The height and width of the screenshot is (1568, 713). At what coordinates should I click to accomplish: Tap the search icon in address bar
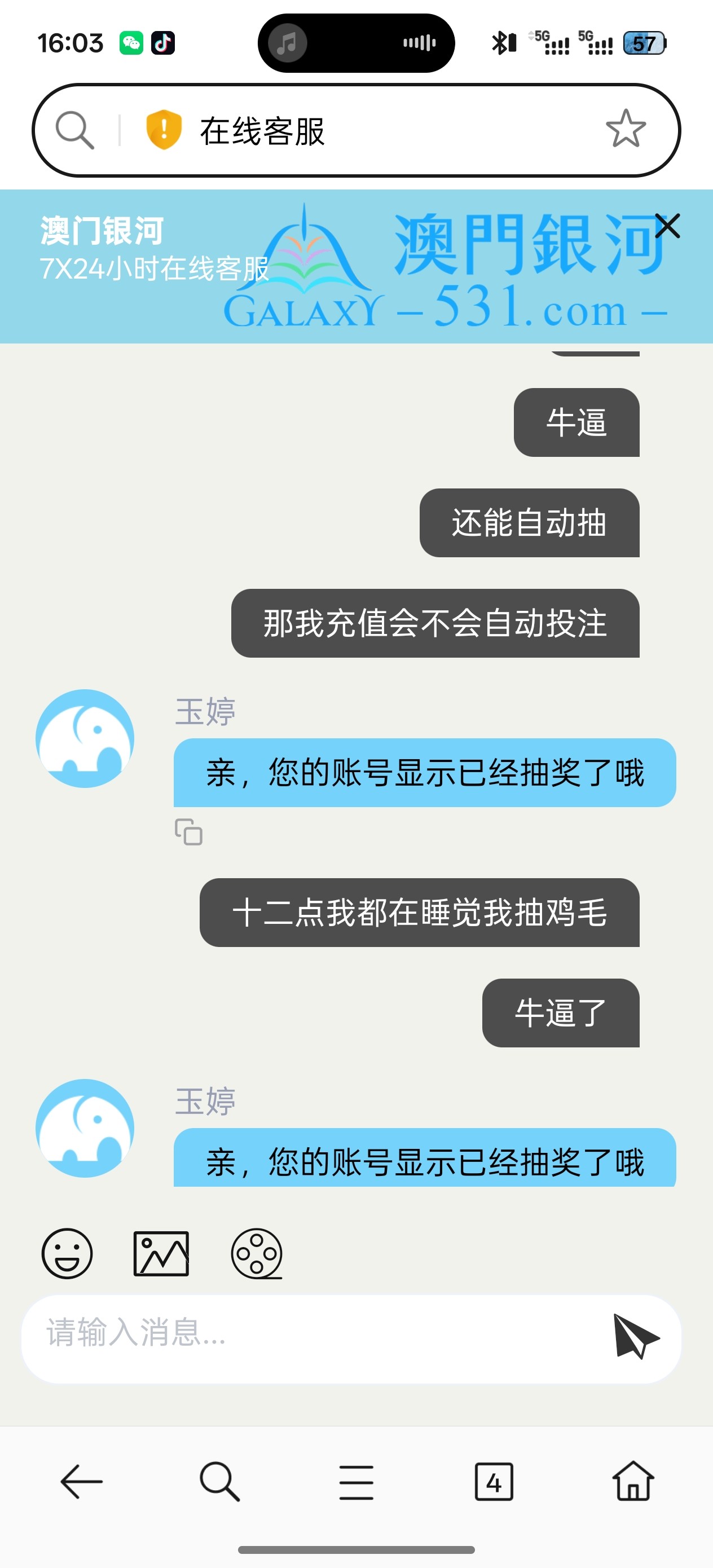pyautogui.click(x=75, y=130)
